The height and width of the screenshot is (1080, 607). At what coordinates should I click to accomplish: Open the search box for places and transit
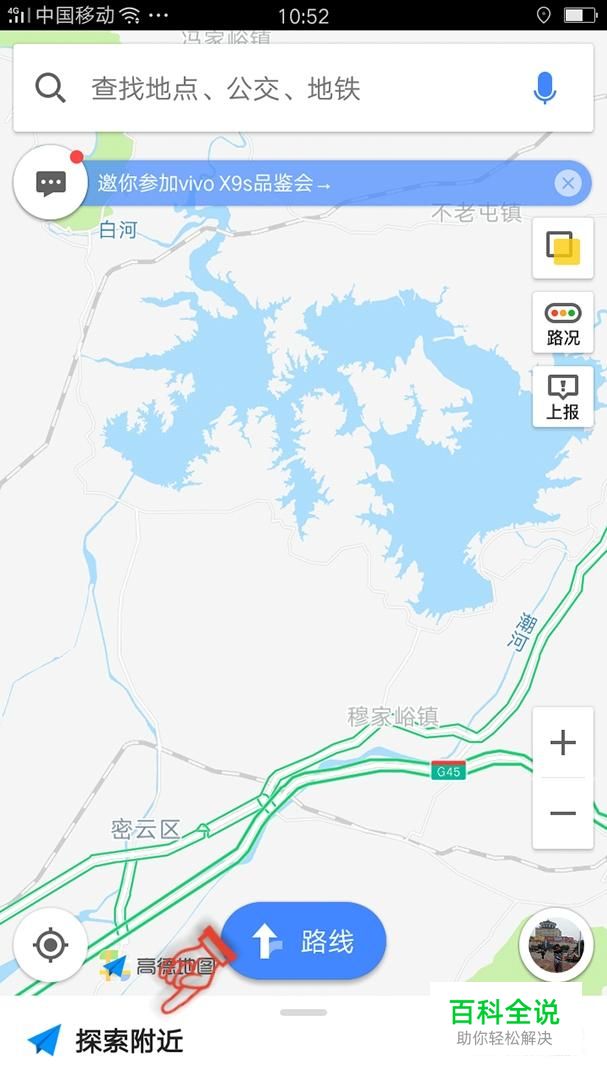click(x=289, y=88)
